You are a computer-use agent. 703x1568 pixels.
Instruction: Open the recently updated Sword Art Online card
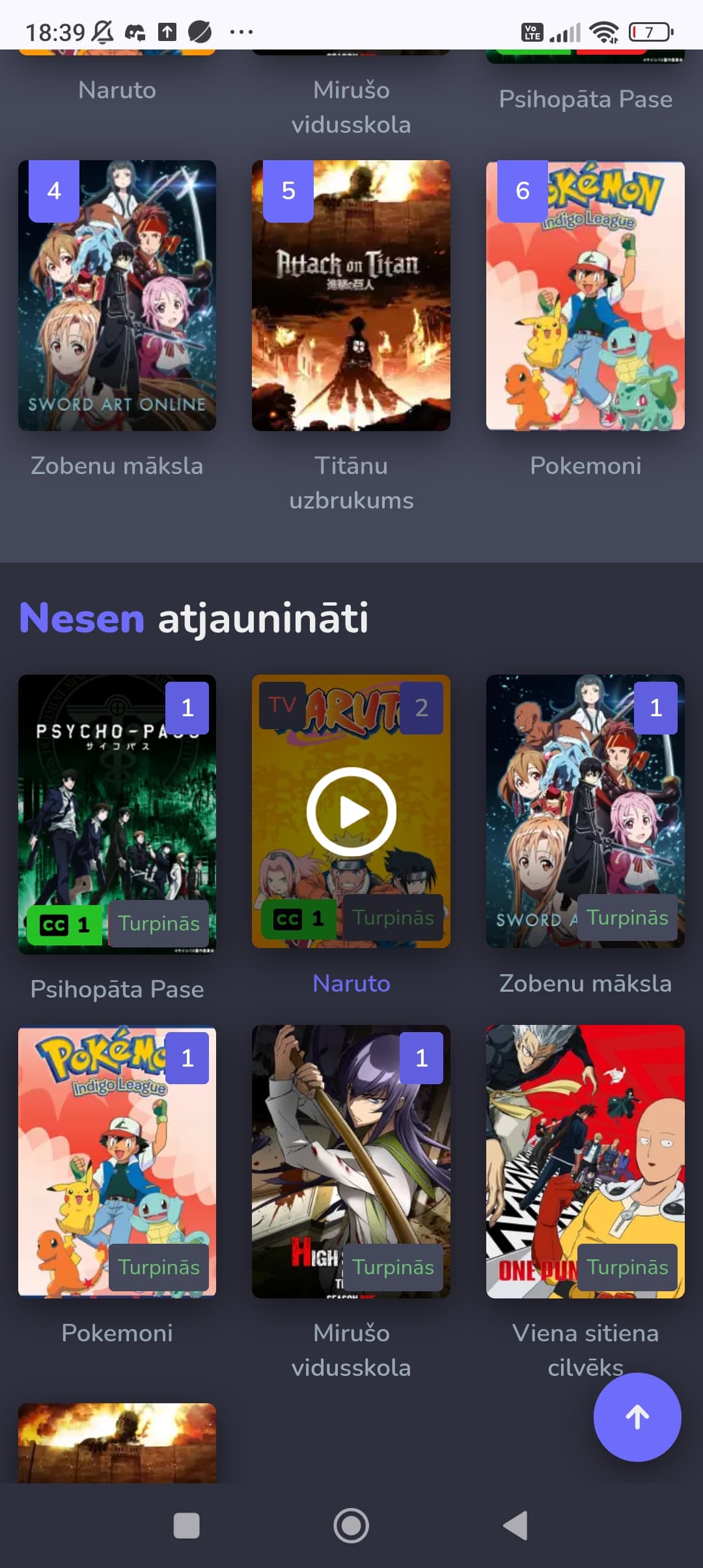(x=585, y=811)
